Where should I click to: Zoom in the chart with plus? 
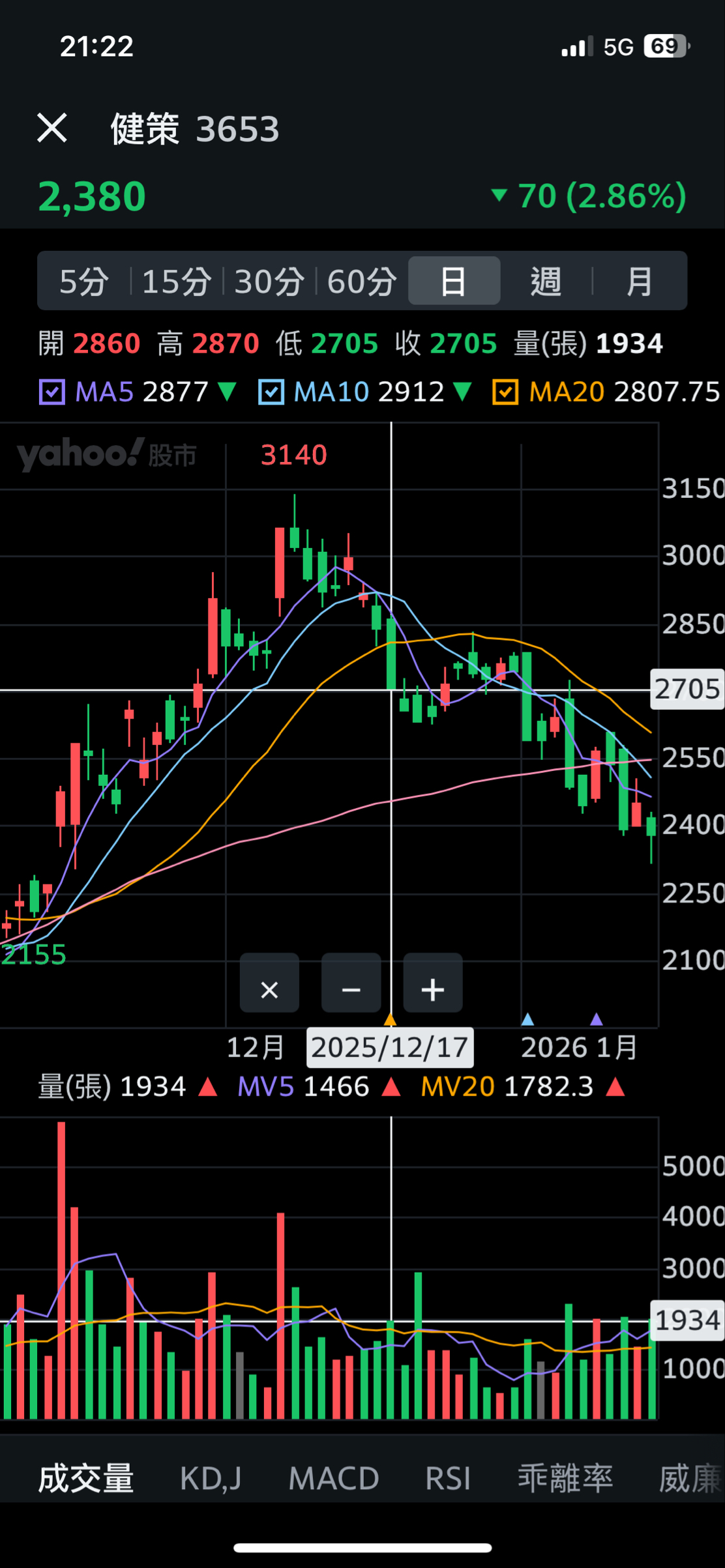[x=433, y=989]
